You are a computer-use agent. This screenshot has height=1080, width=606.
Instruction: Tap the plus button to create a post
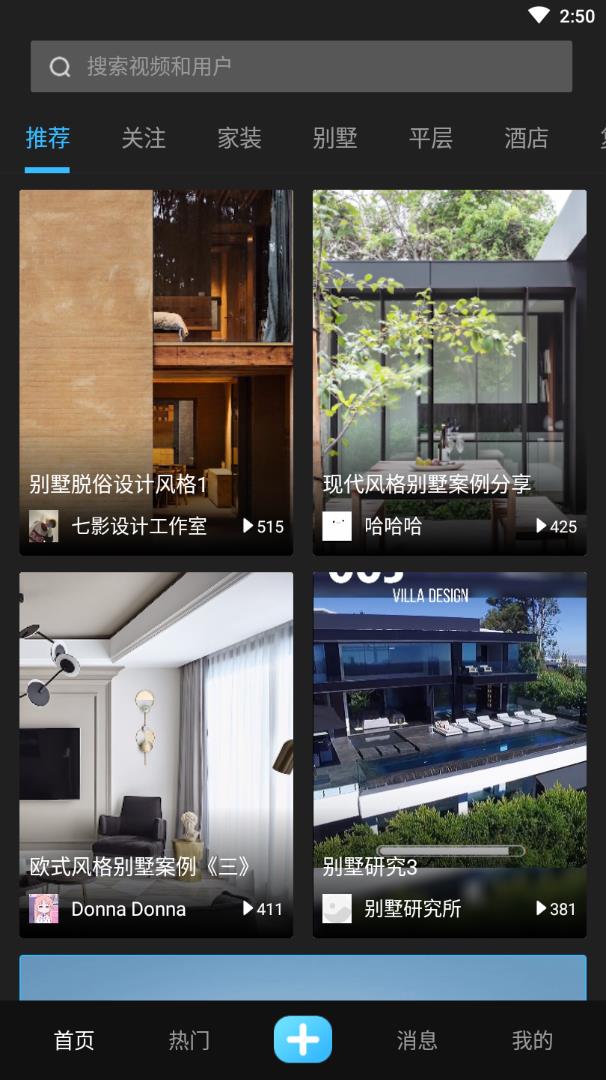(x=303, y=1039)
